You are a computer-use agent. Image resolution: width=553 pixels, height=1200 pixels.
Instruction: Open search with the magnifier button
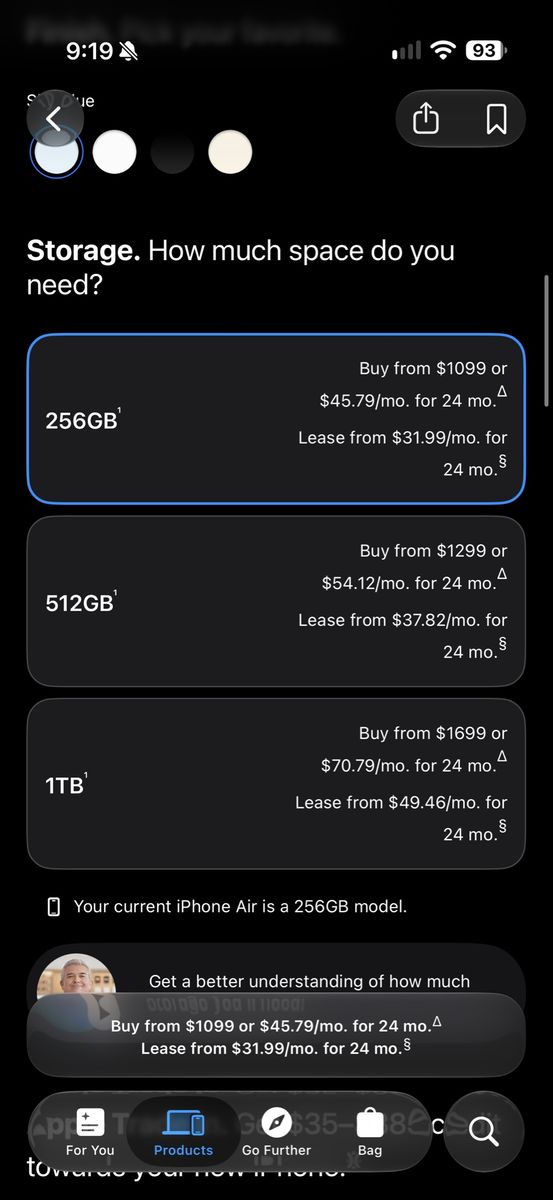coord(484,1132)
